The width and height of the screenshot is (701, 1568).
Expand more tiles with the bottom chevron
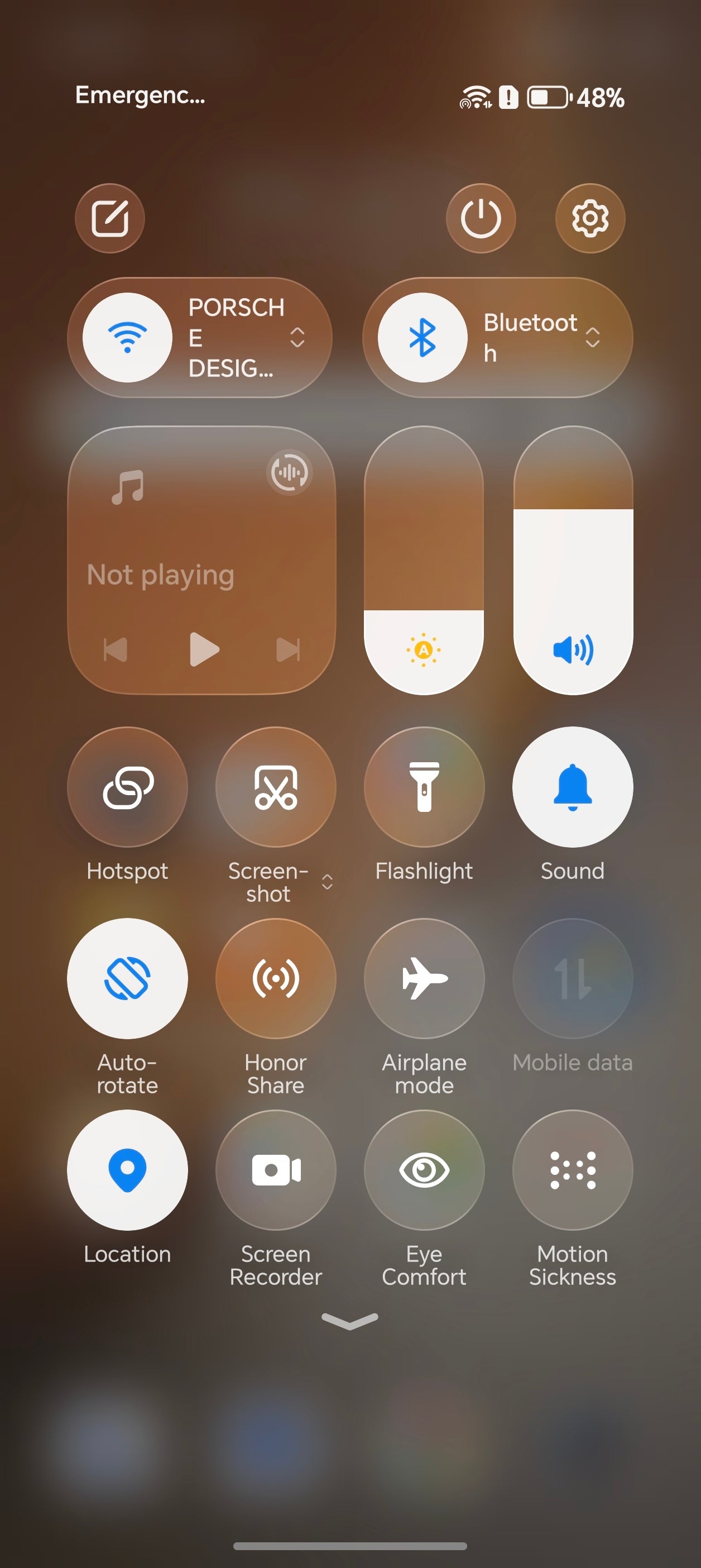(x=350, y=1321)
